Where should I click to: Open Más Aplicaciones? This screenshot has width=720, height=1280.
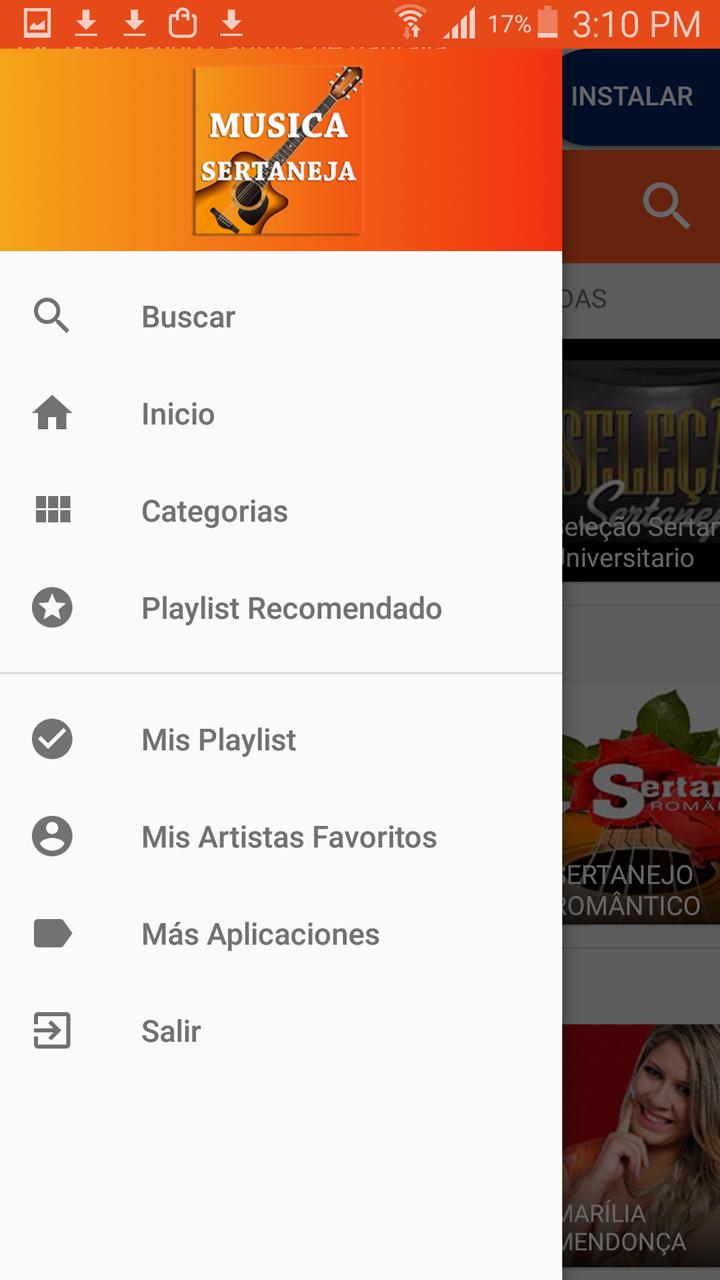point(260,934)
